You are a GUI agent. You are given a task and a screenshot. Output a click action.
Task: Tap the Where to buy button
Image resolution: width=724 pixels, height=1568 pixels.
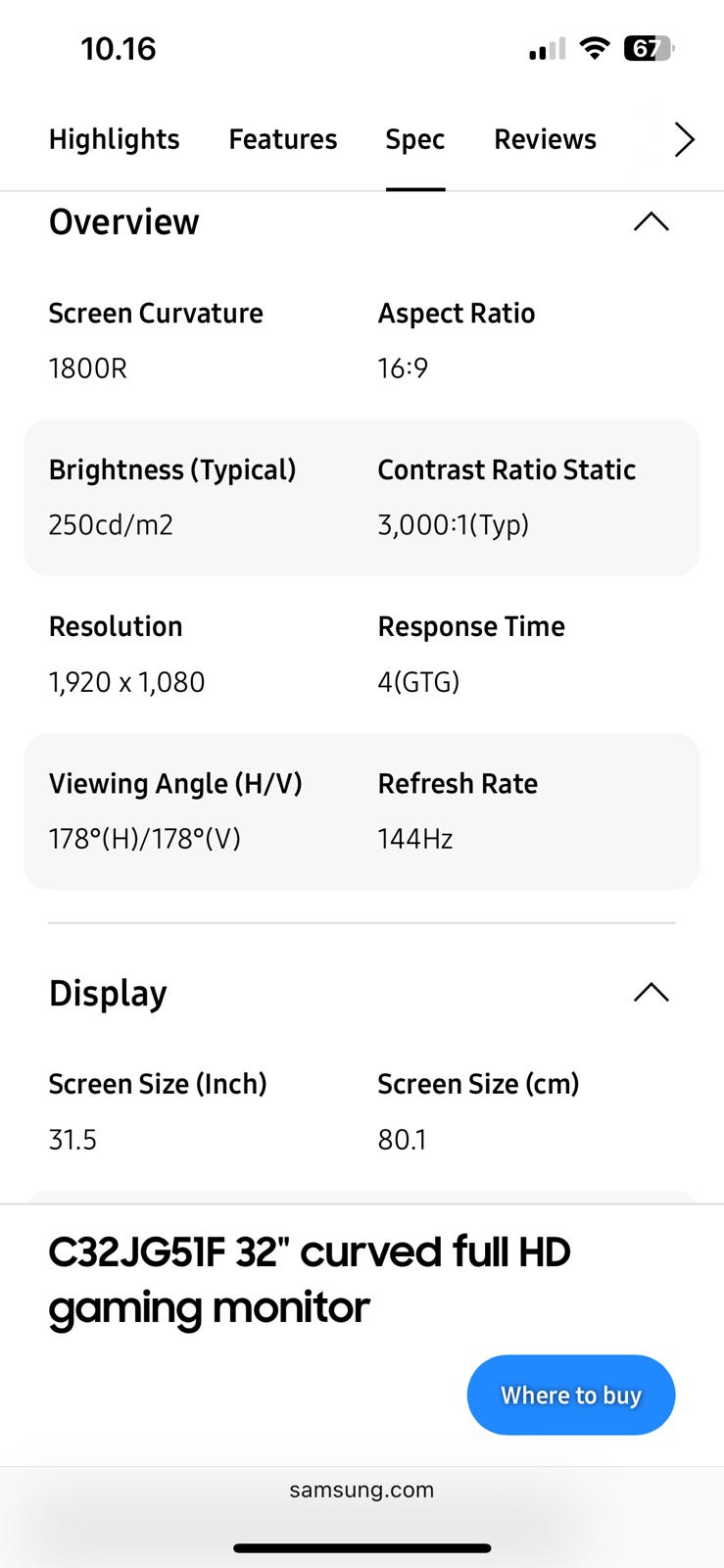pyautogui.click(x=570, y=1395)
